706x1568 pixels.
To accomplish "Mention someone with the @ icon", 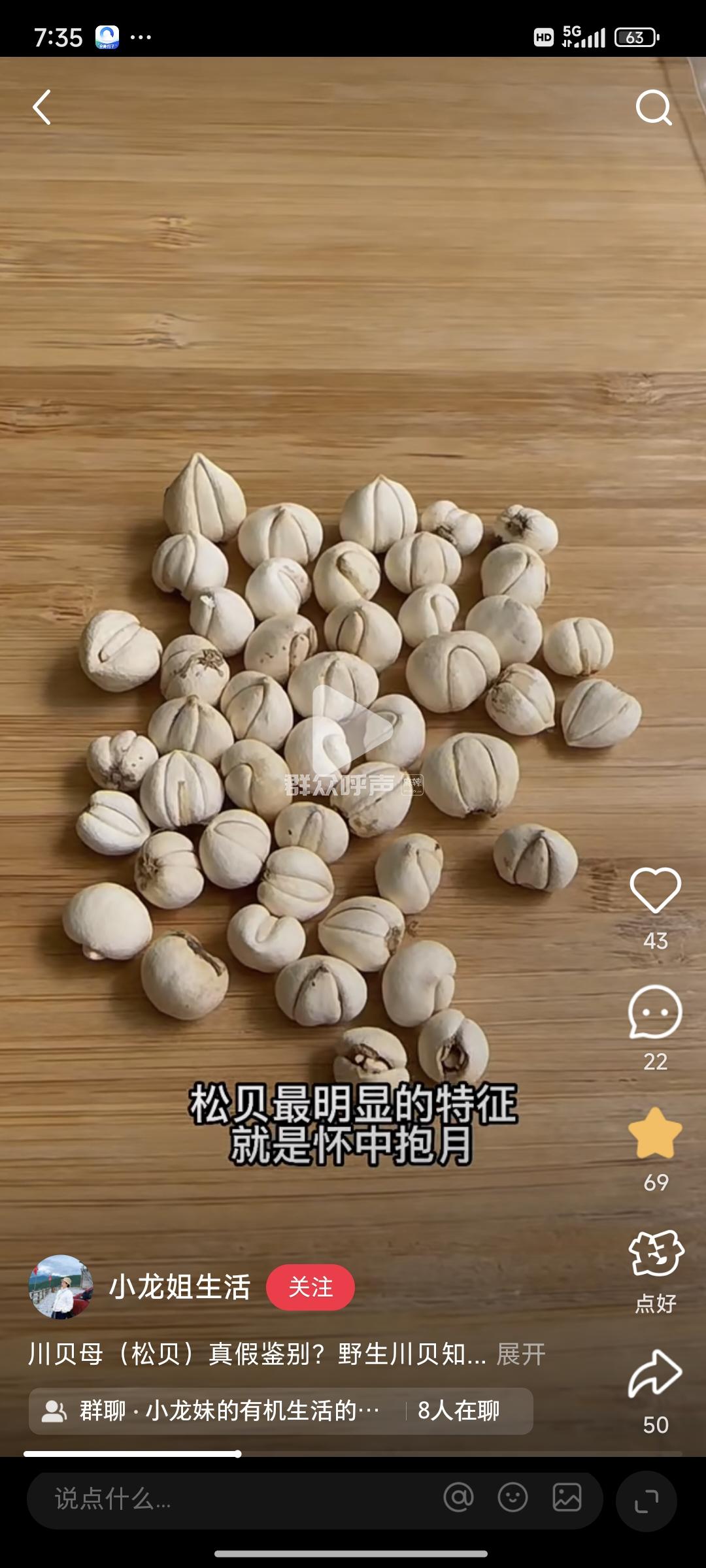I will 458,1497.
